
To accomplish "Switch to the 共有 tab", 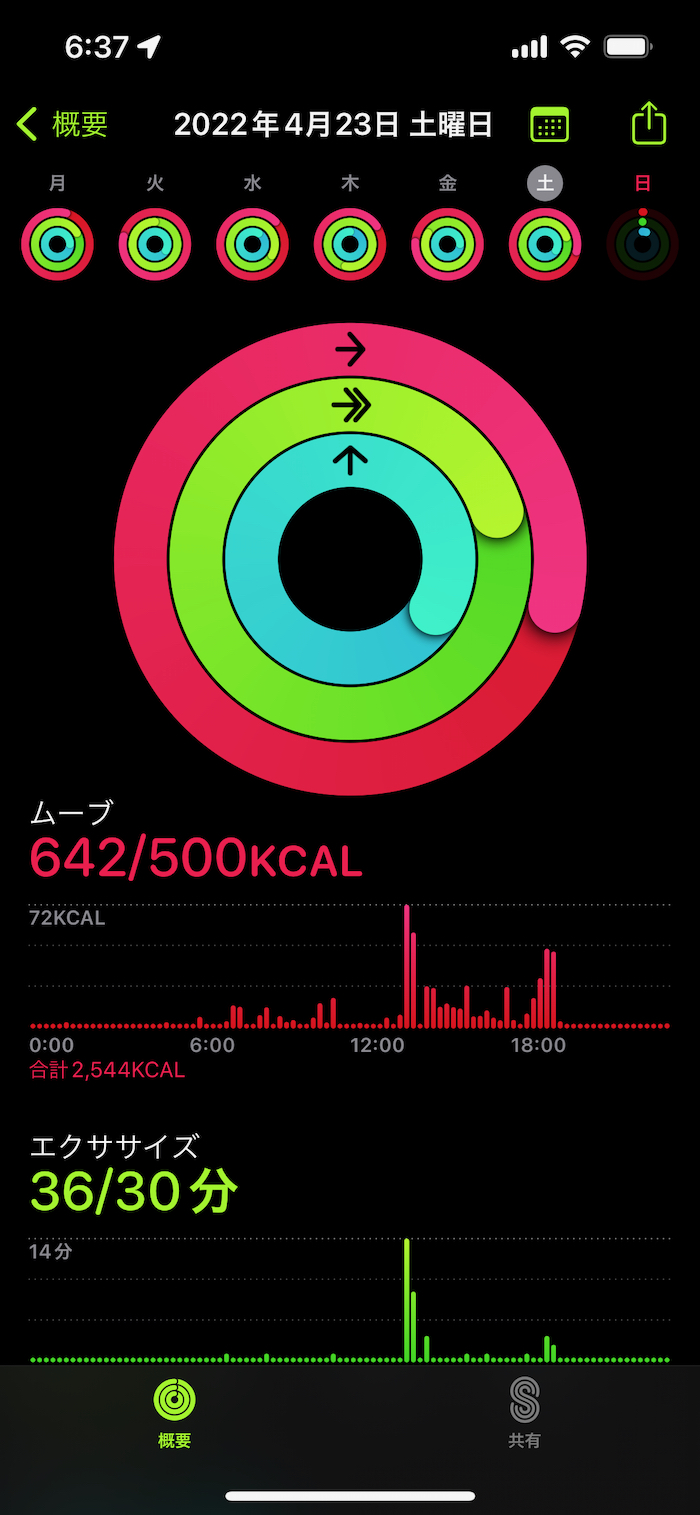I will pos(524,1413).
